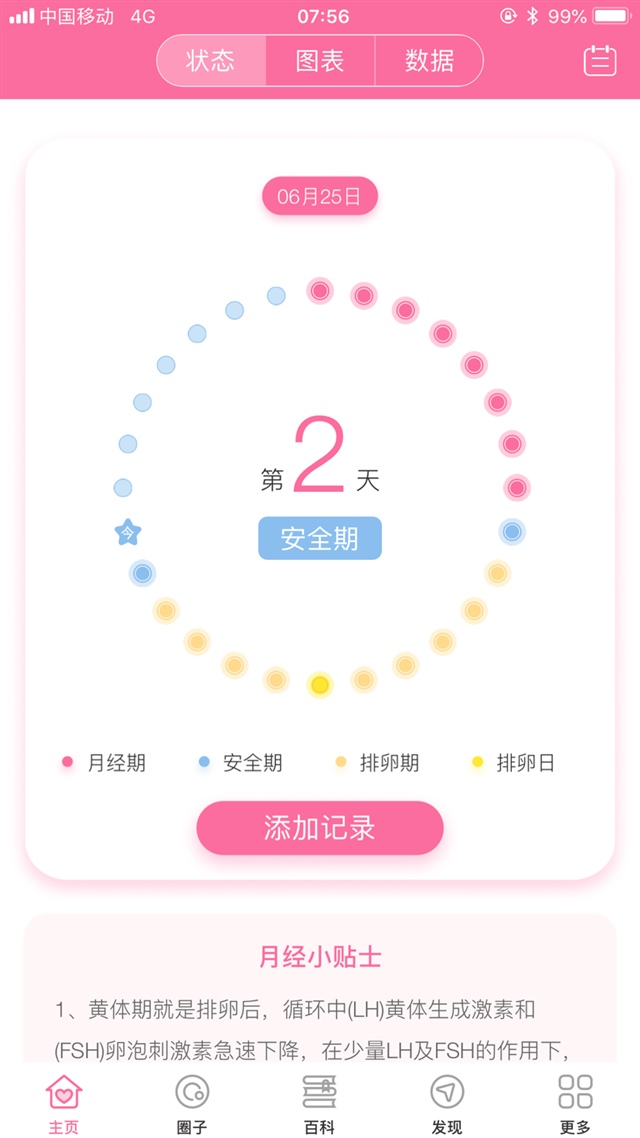Tap the 添加记录 button
The width and height of the screenshot is (640, 1138).
[320, 827]
